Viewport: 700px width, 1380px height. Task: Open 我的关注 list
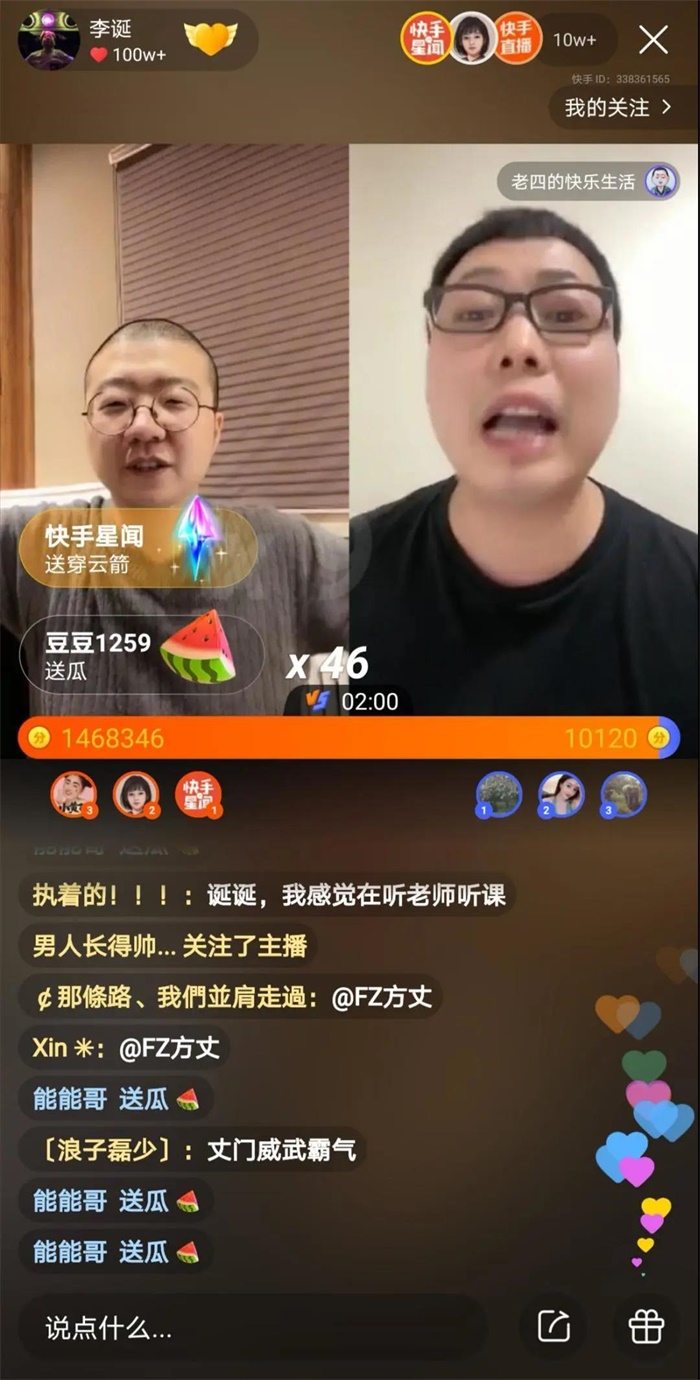(618, 108)
